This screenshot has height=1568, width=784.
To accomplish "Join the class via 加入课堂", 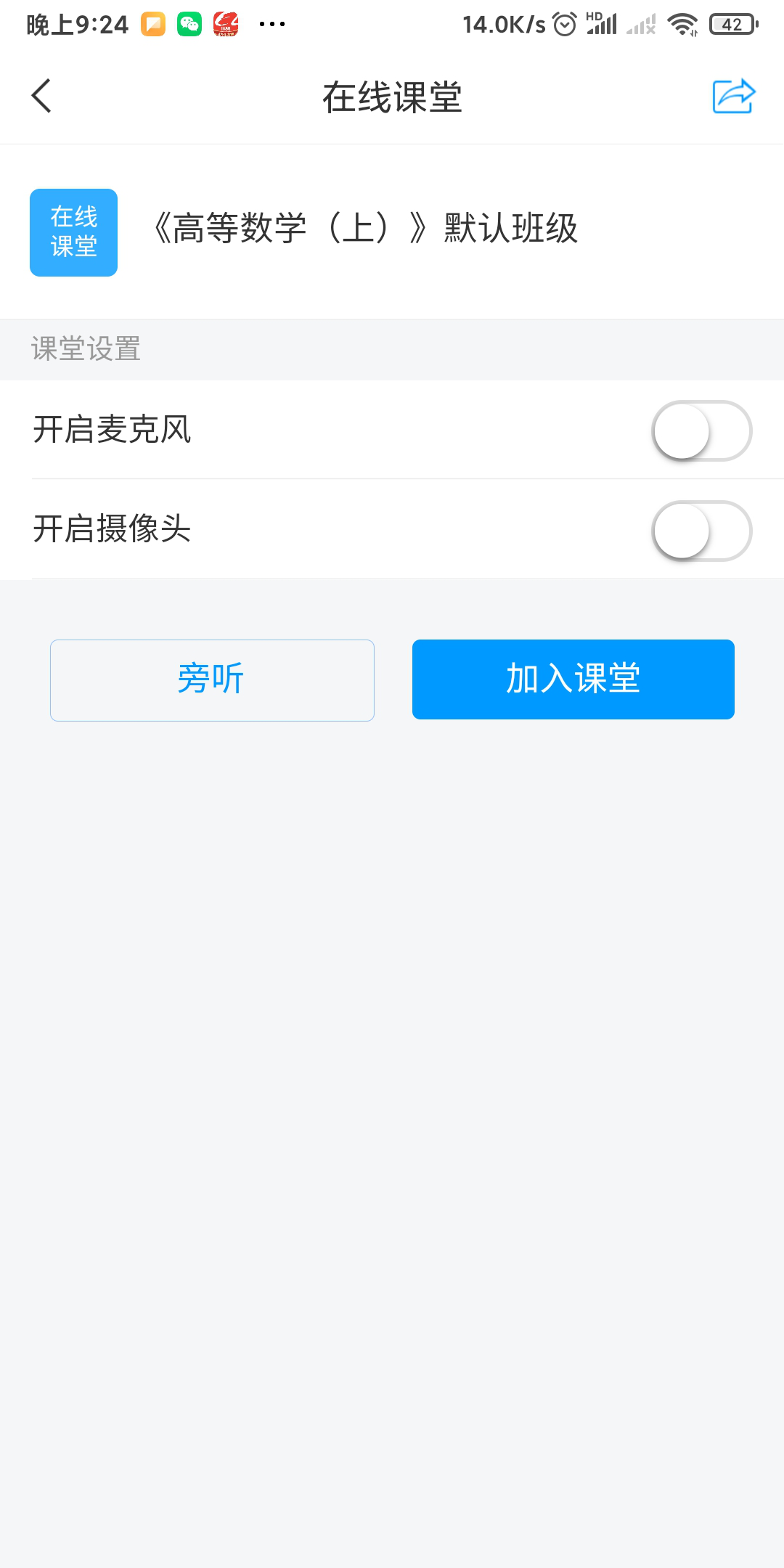I will tap(573, 679).
